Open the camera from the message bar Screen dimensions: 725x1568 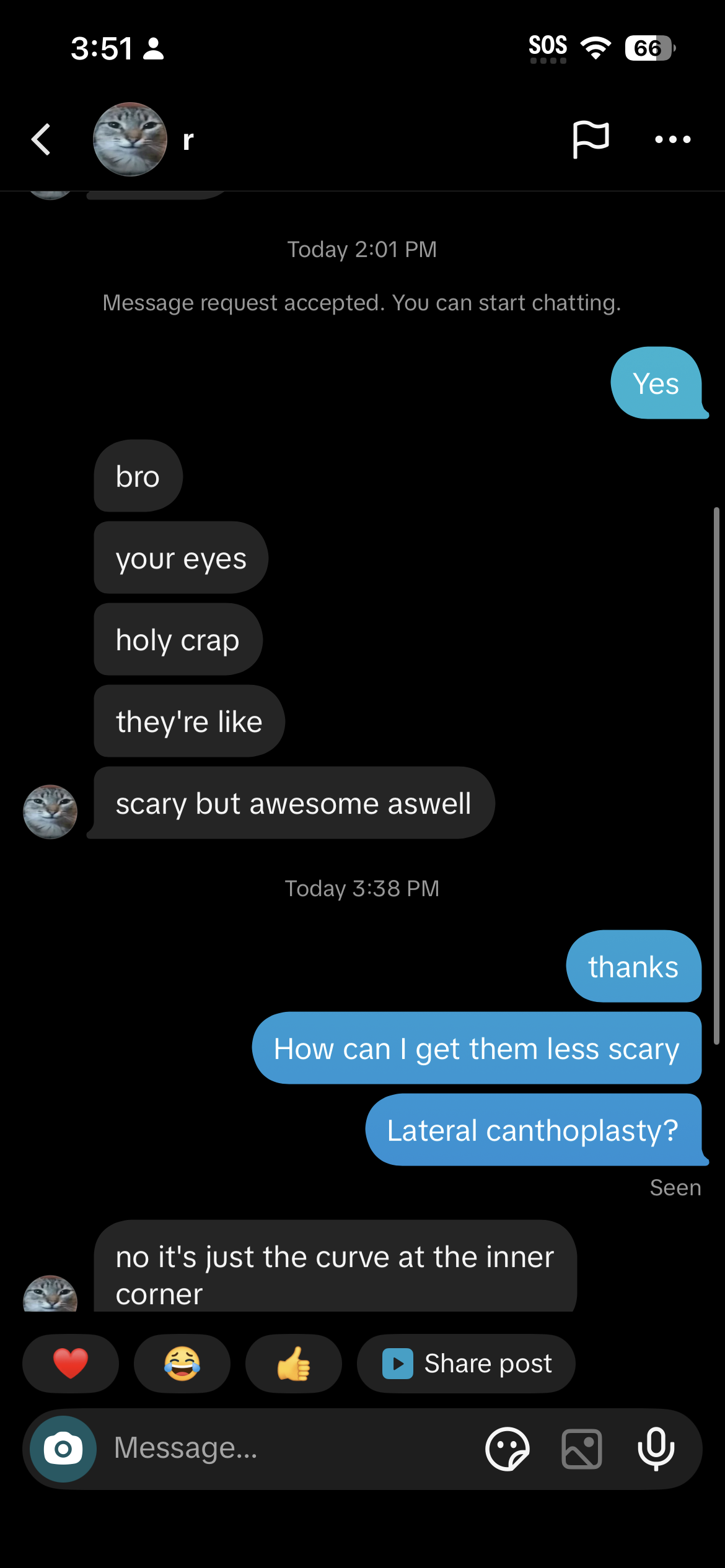(x=63, y=1448)
